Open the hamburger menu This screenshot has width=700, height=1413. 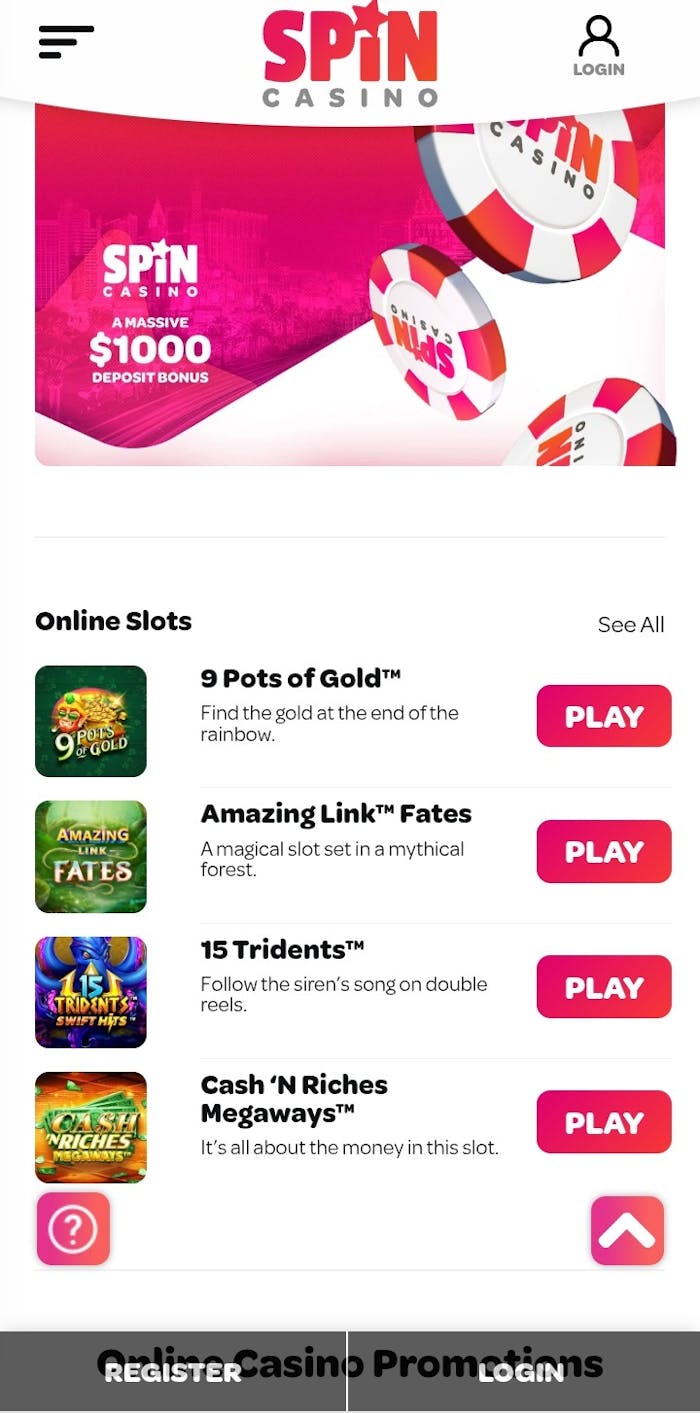pos(66,42)
